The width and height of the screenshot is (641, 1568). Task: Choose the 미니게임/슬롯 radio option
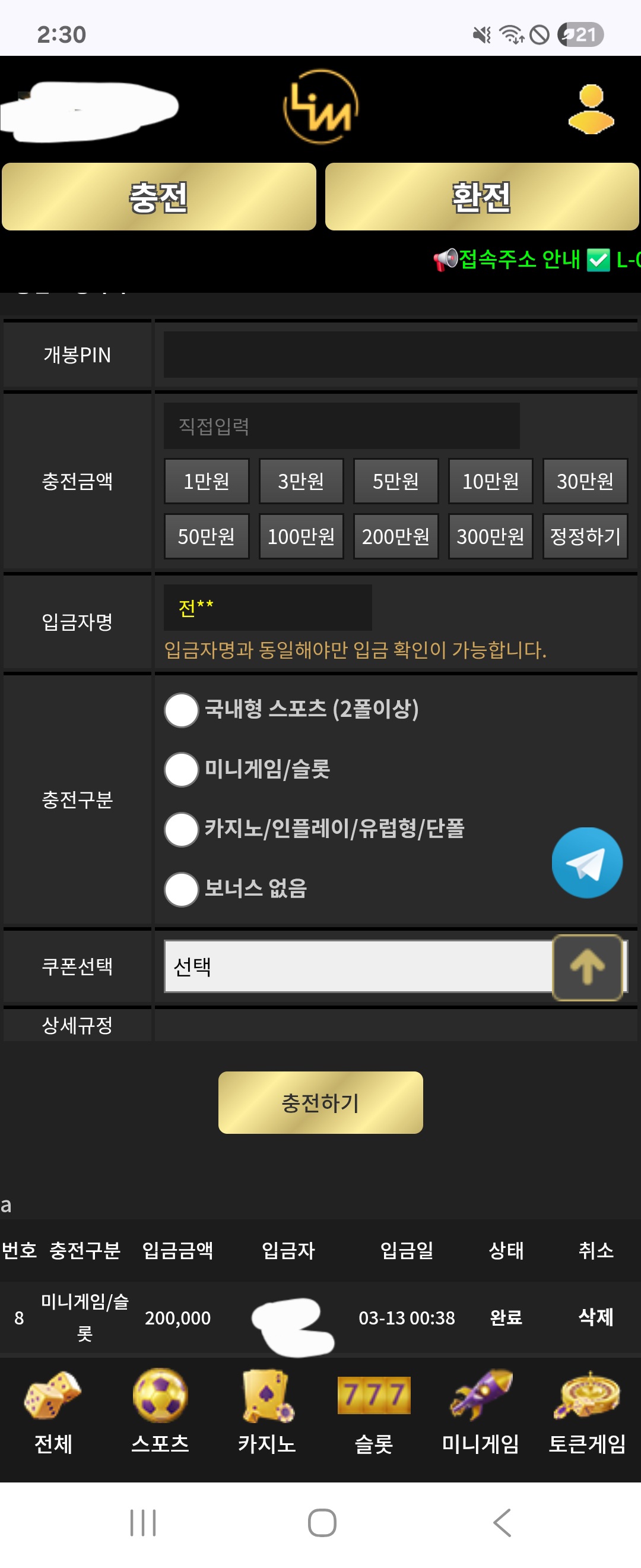click(181, 769)
